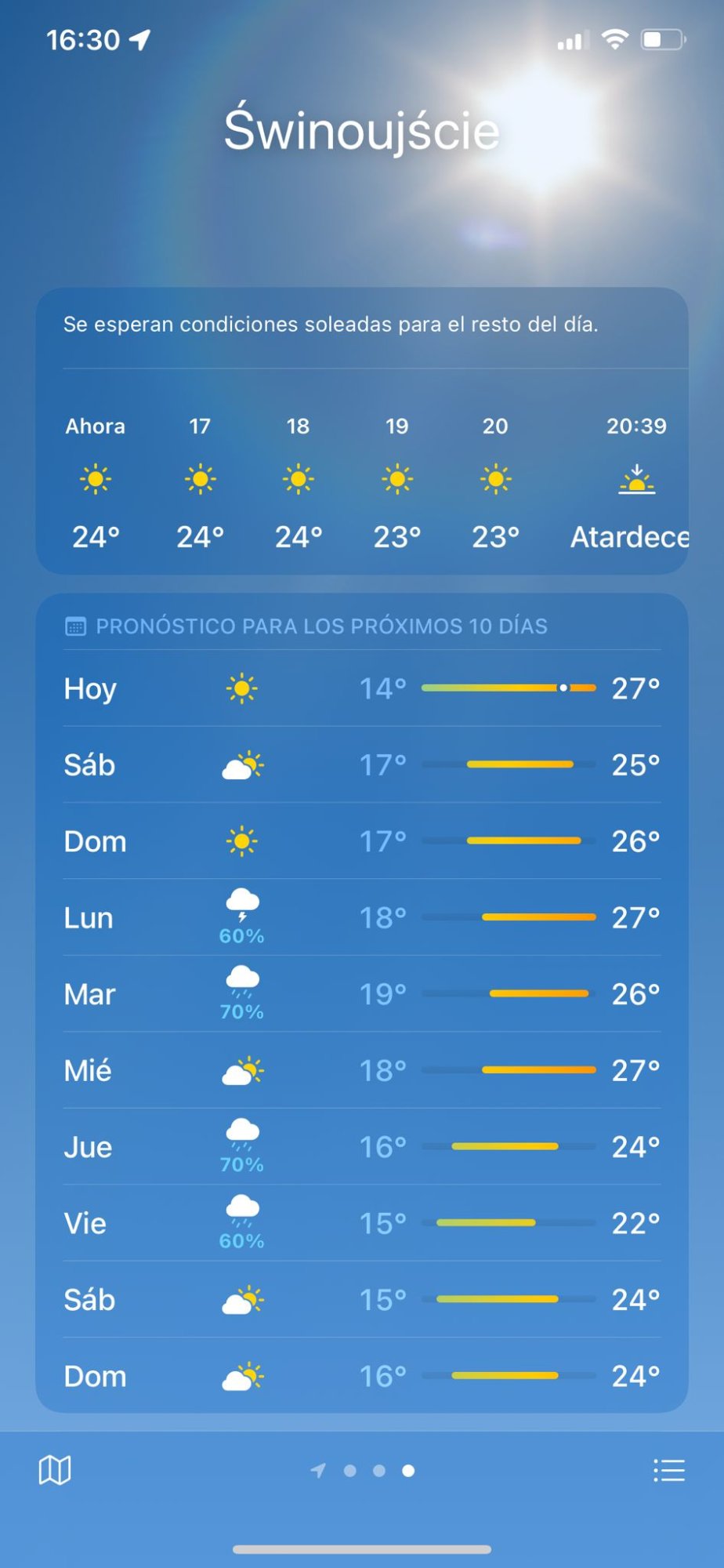Tap the city page indicator dots
Viewport: 724px width, 1568px height.
[x=363, y=1471]
